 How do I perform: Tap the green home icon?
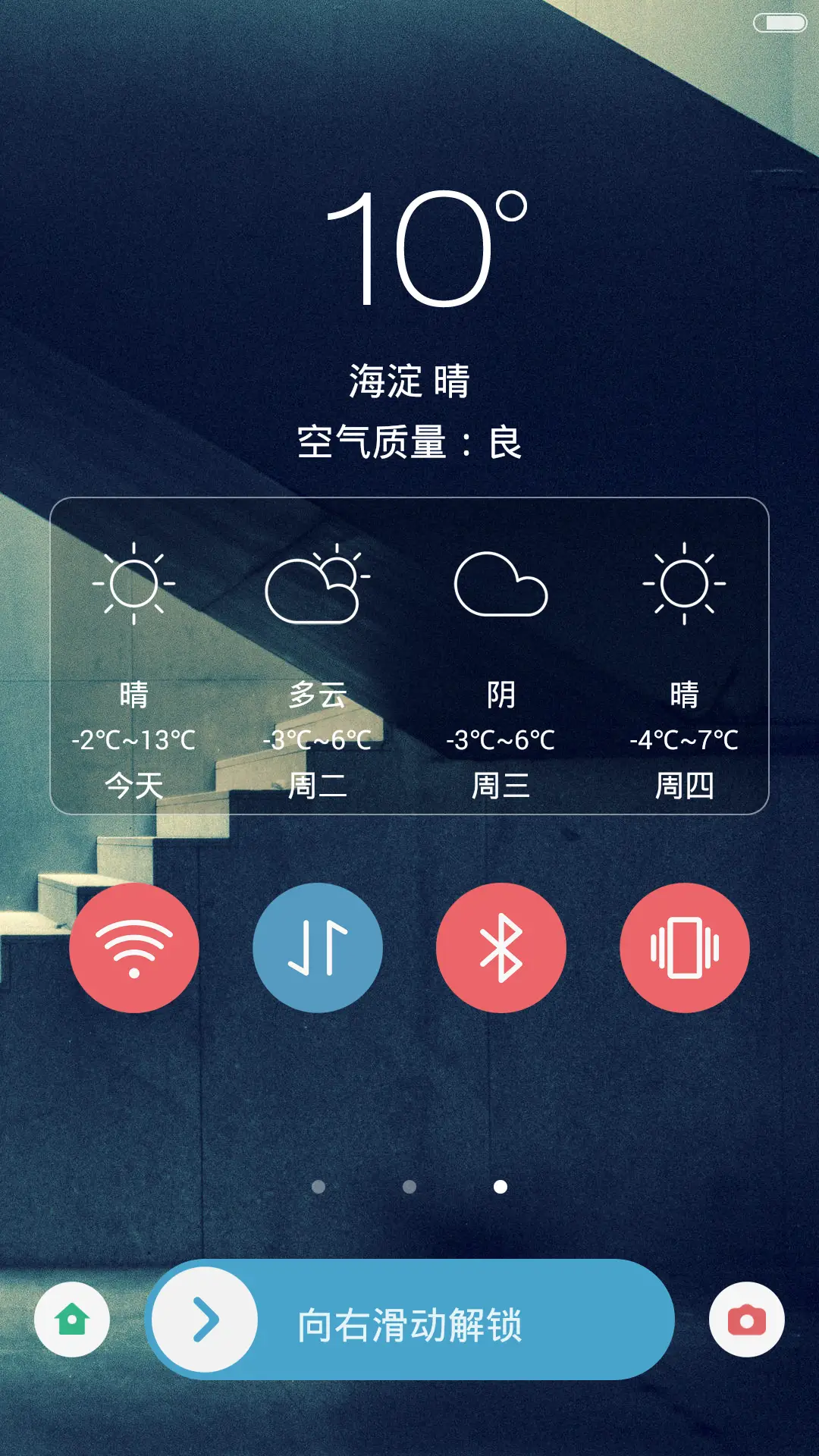coord(72,1319)
